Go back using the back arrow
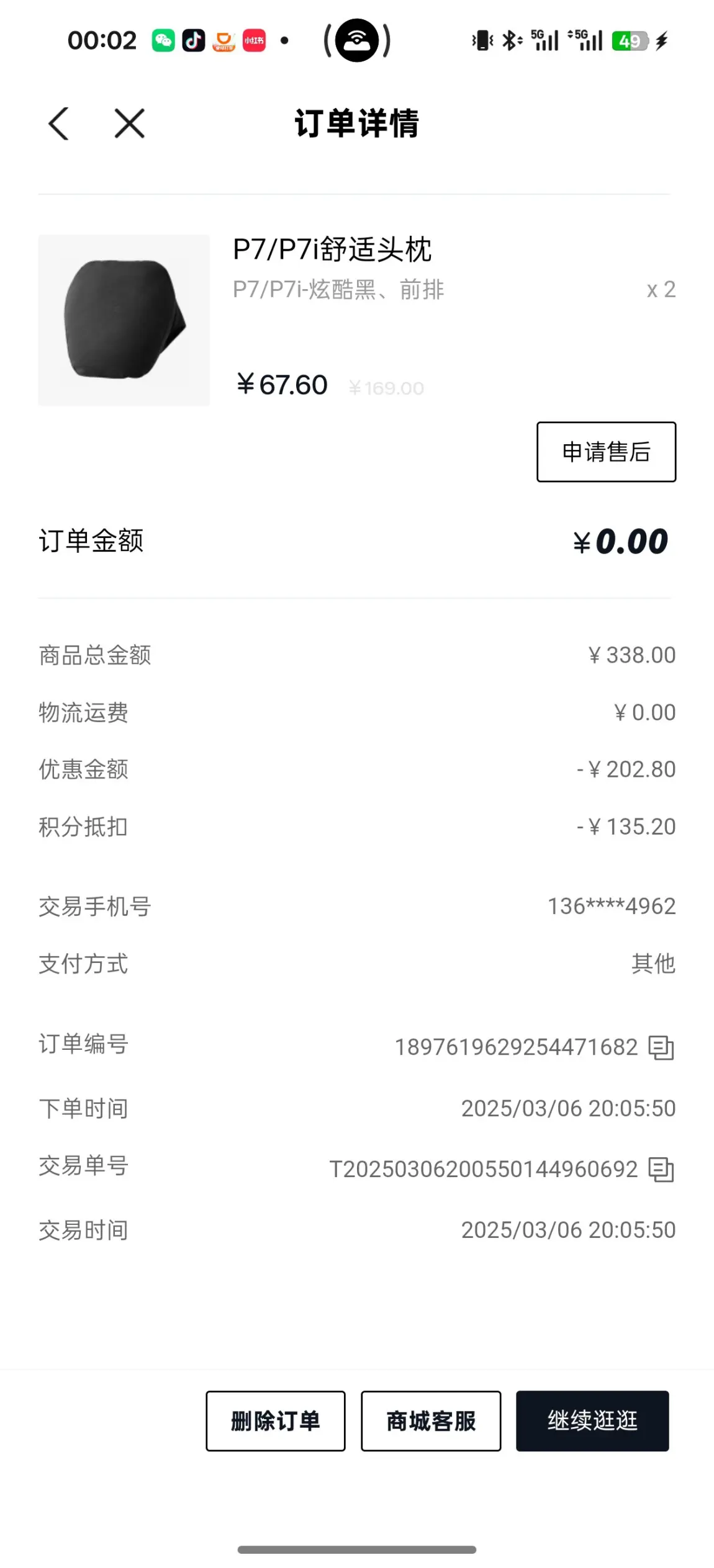 pyautogui.click(x=58, y=123)
